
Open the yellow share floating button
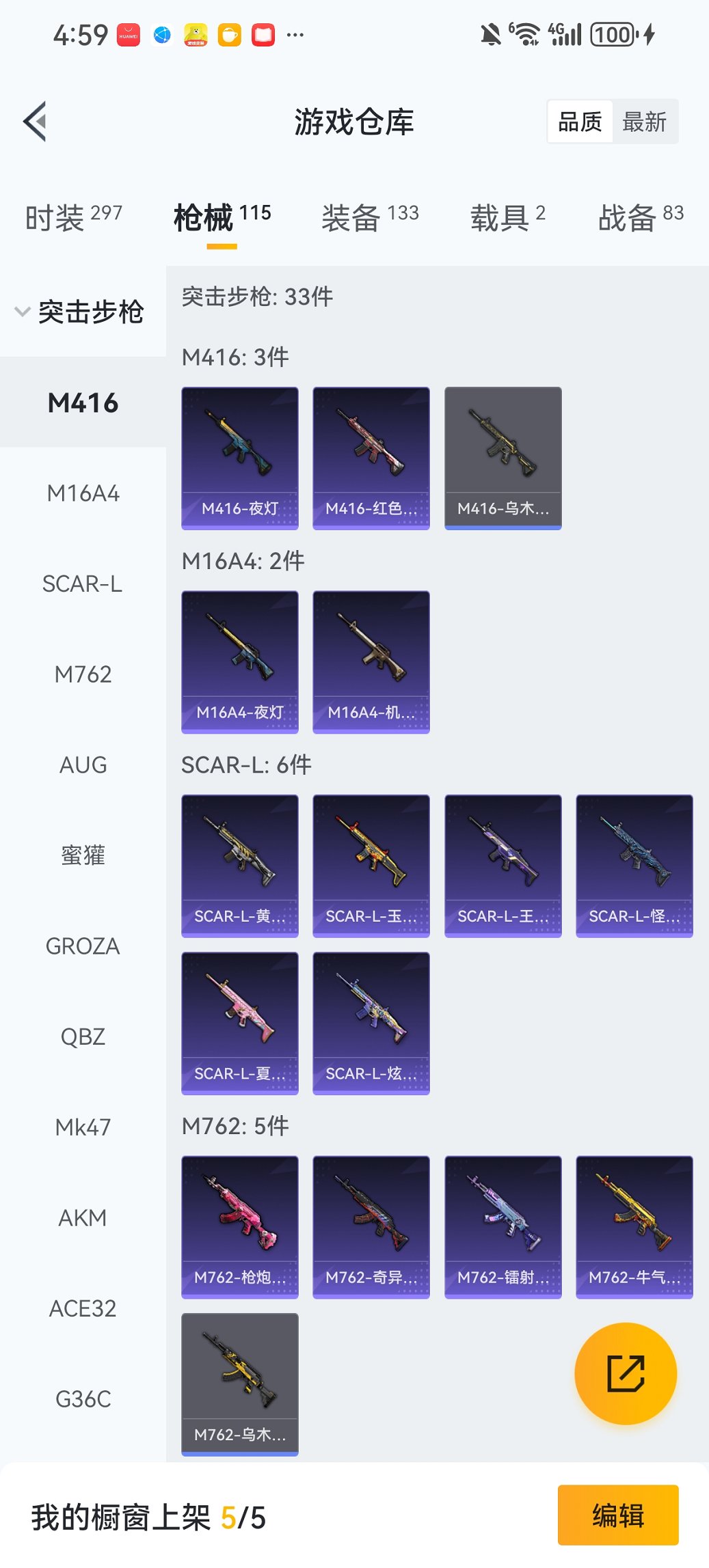point(624,1373)
